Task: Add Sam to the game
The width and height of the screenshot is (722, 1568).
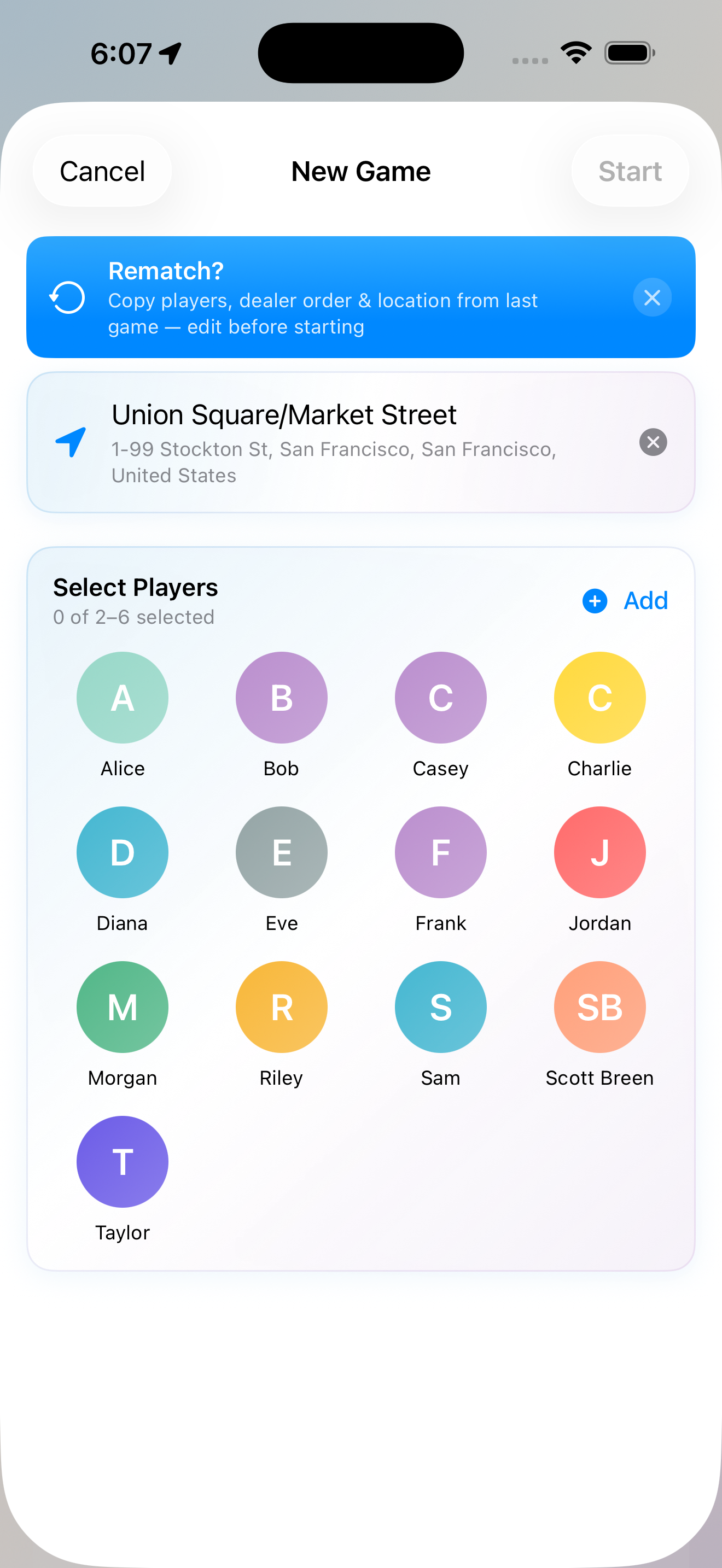Action: point(440,1007)
